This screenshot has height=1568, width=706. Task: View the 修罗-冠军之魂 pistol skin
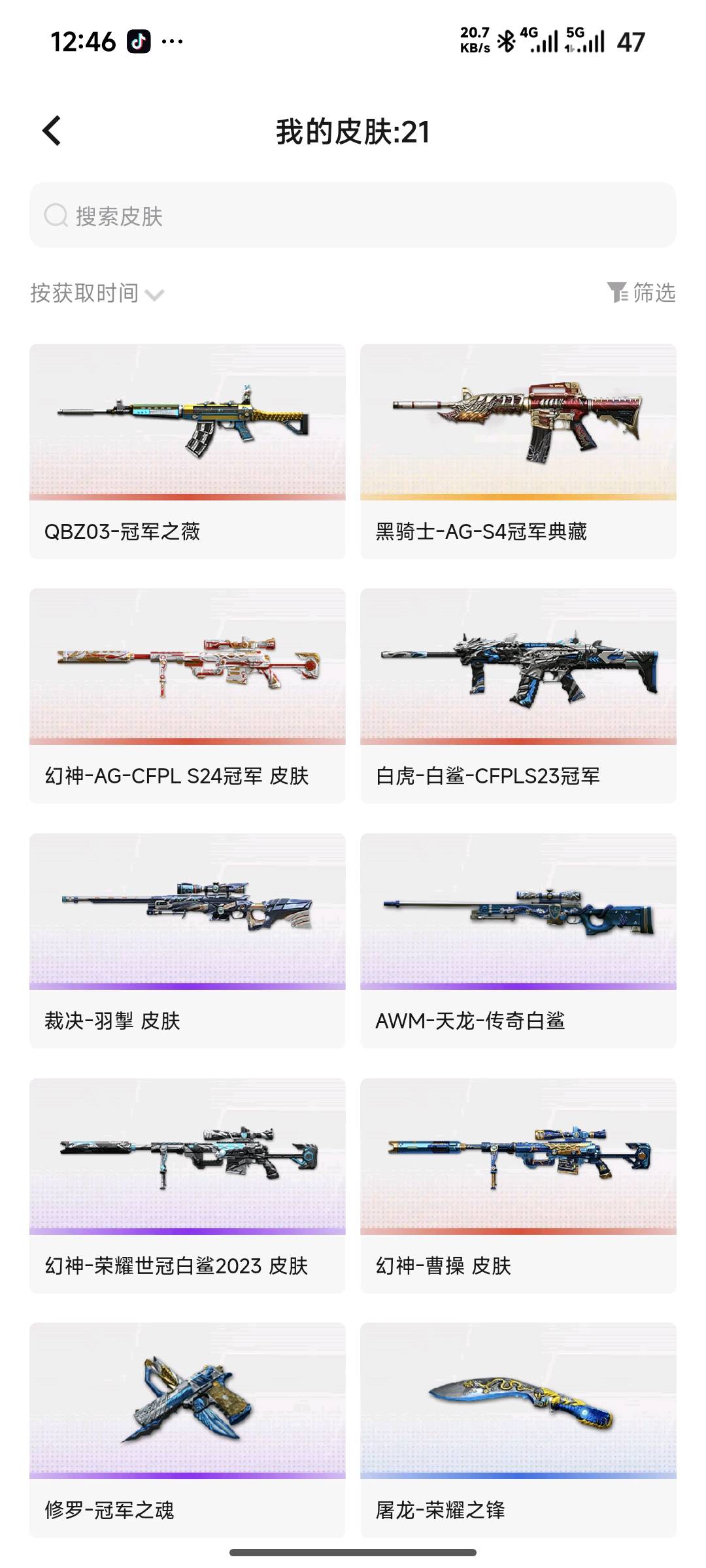tap(188, 1429)
